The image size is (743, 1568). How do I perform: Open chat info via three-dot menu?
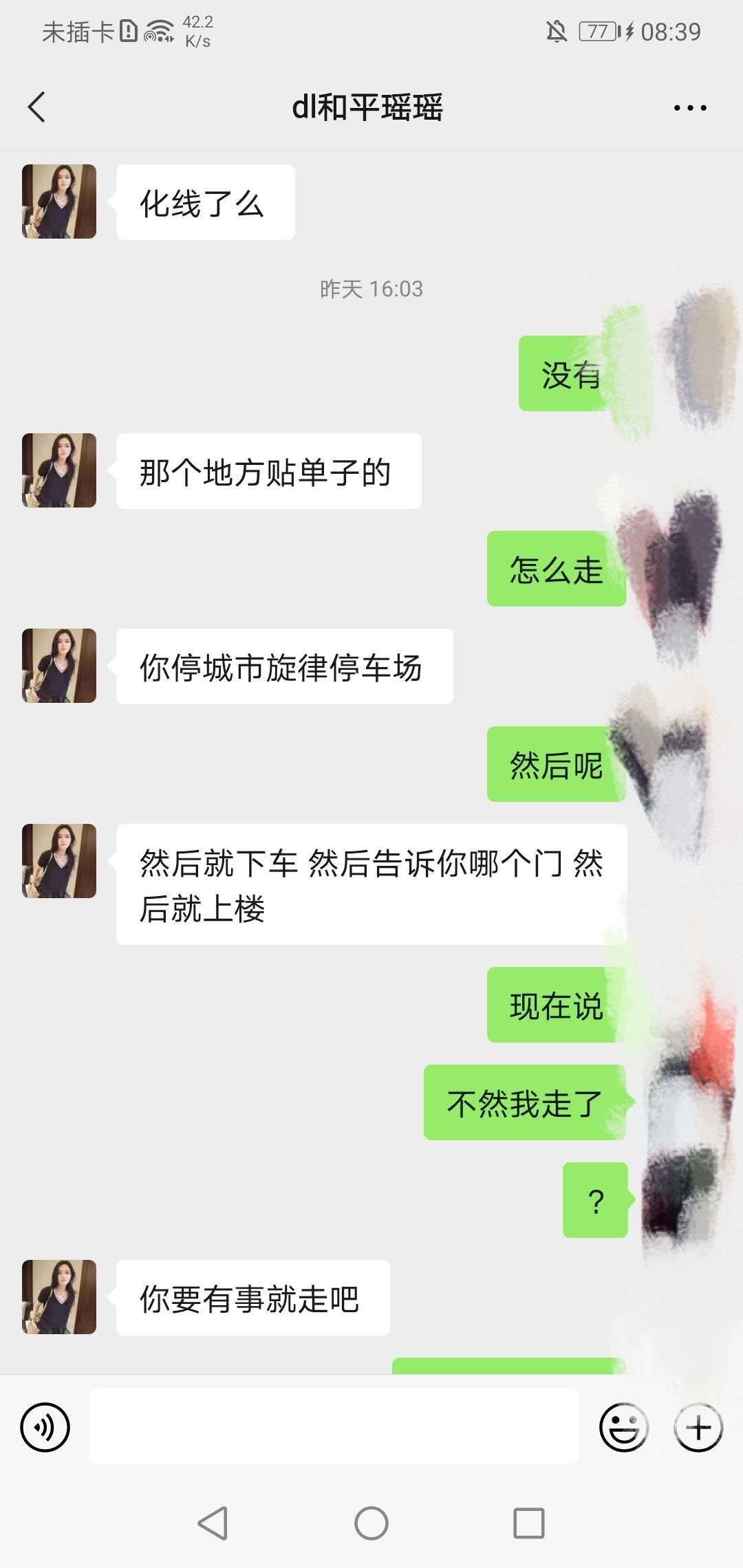(690, 108)
